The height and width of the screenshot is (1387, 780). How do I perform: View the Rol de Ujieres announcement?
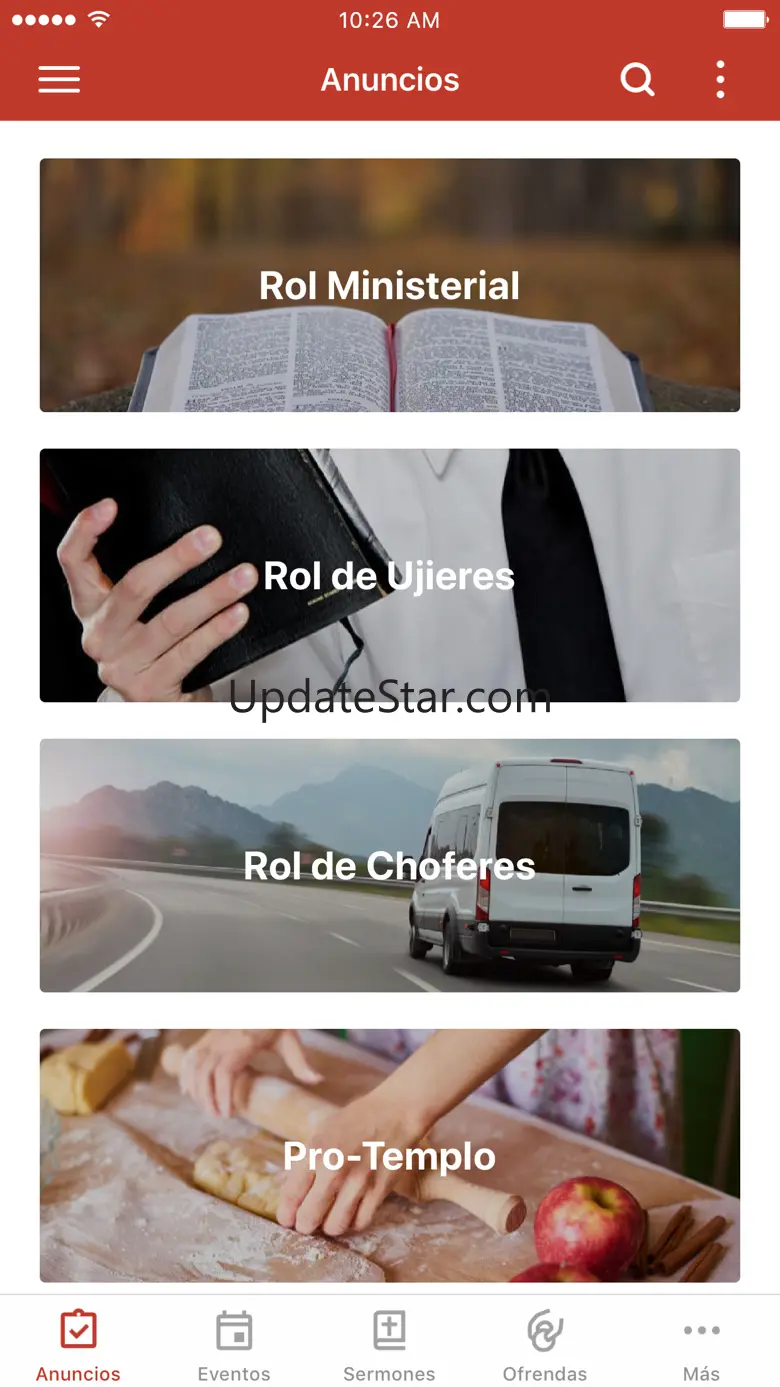(390, 575)
